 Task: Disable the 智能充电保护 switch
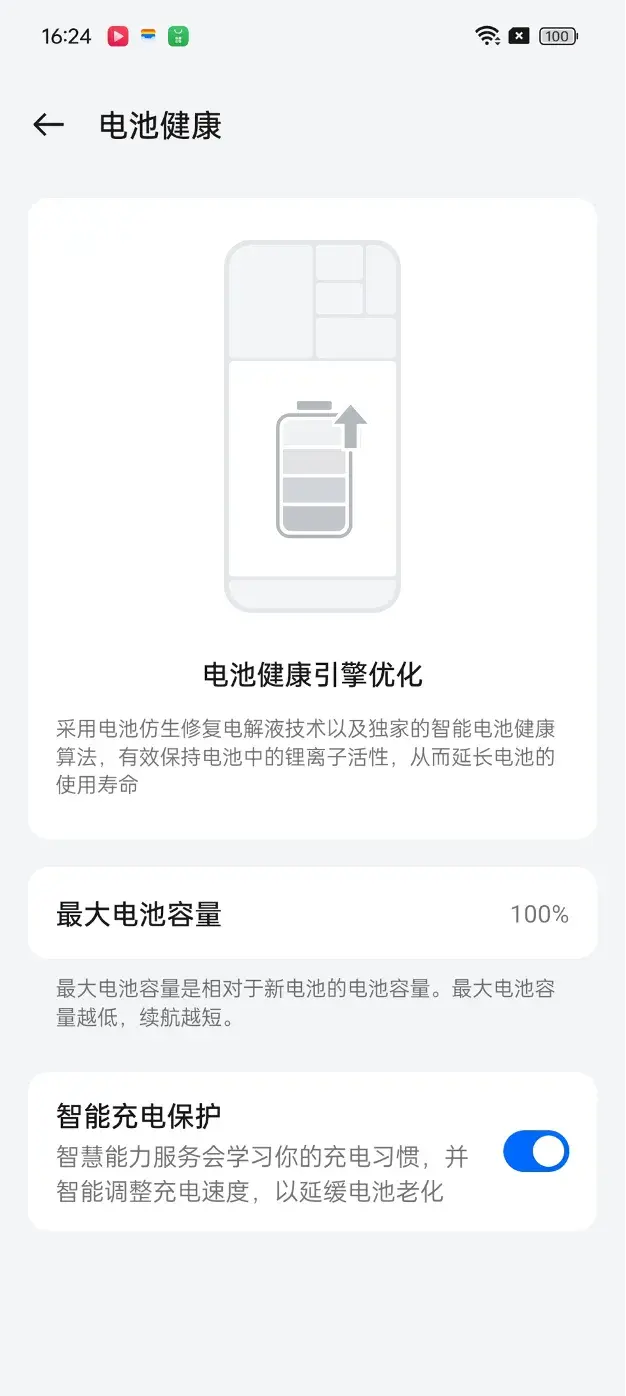[x=535, y=1151]
